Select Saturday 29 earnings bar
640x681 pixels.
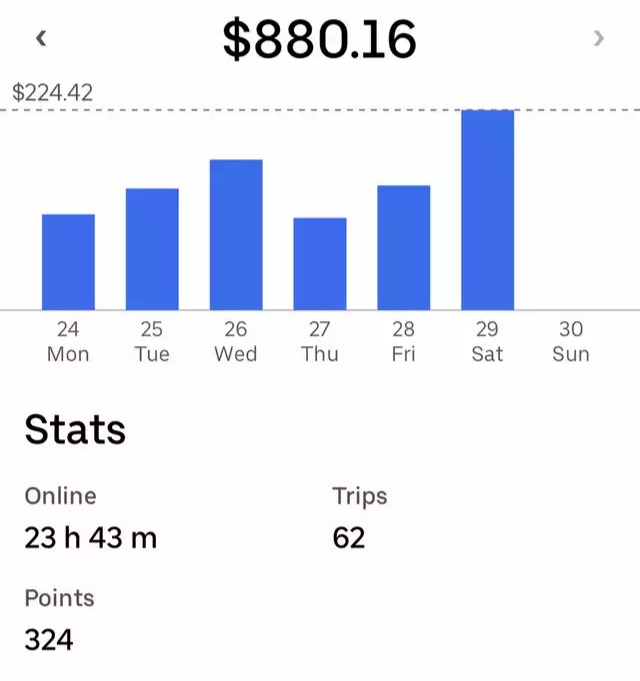(488, 210)
